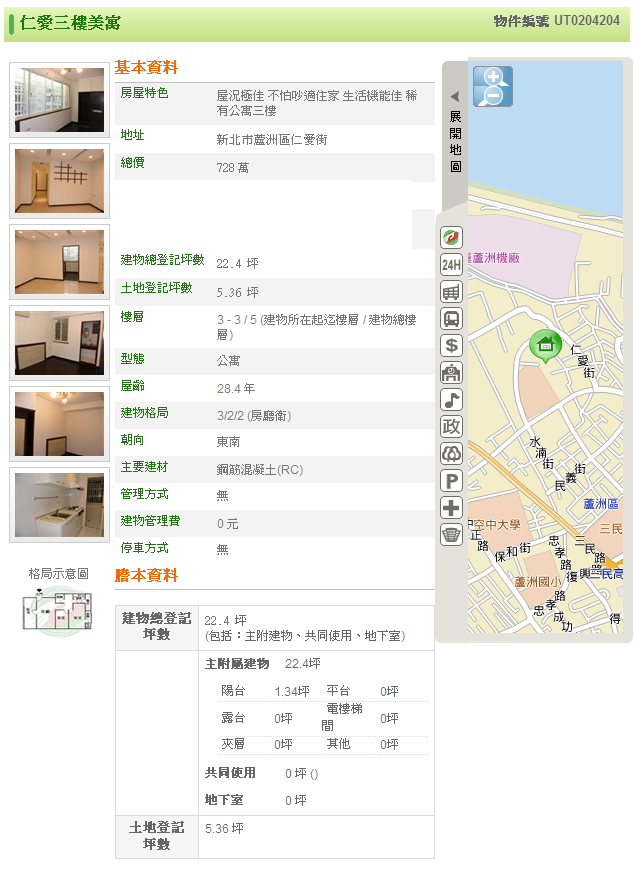Show government offices with 政 icon
Screen dimensions: 634x873
451,427
